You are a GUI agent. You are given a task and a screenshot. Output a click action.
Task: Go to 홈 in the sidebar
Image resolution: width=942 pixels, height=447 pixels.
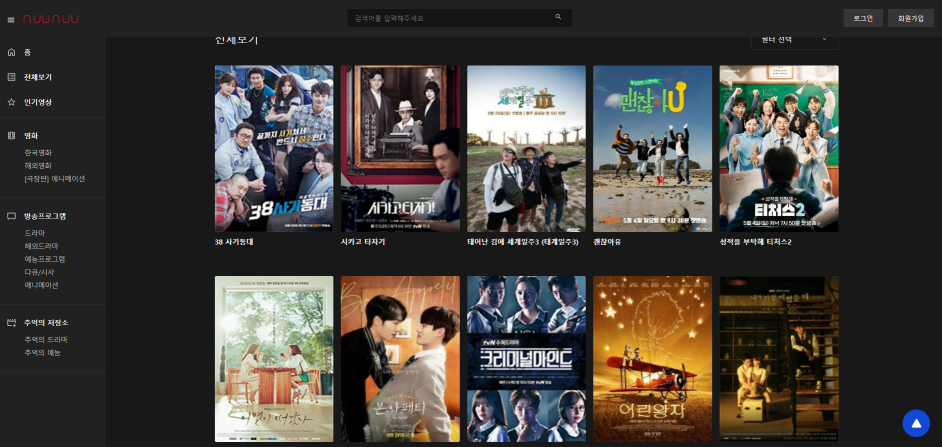[x=27, y=52]
